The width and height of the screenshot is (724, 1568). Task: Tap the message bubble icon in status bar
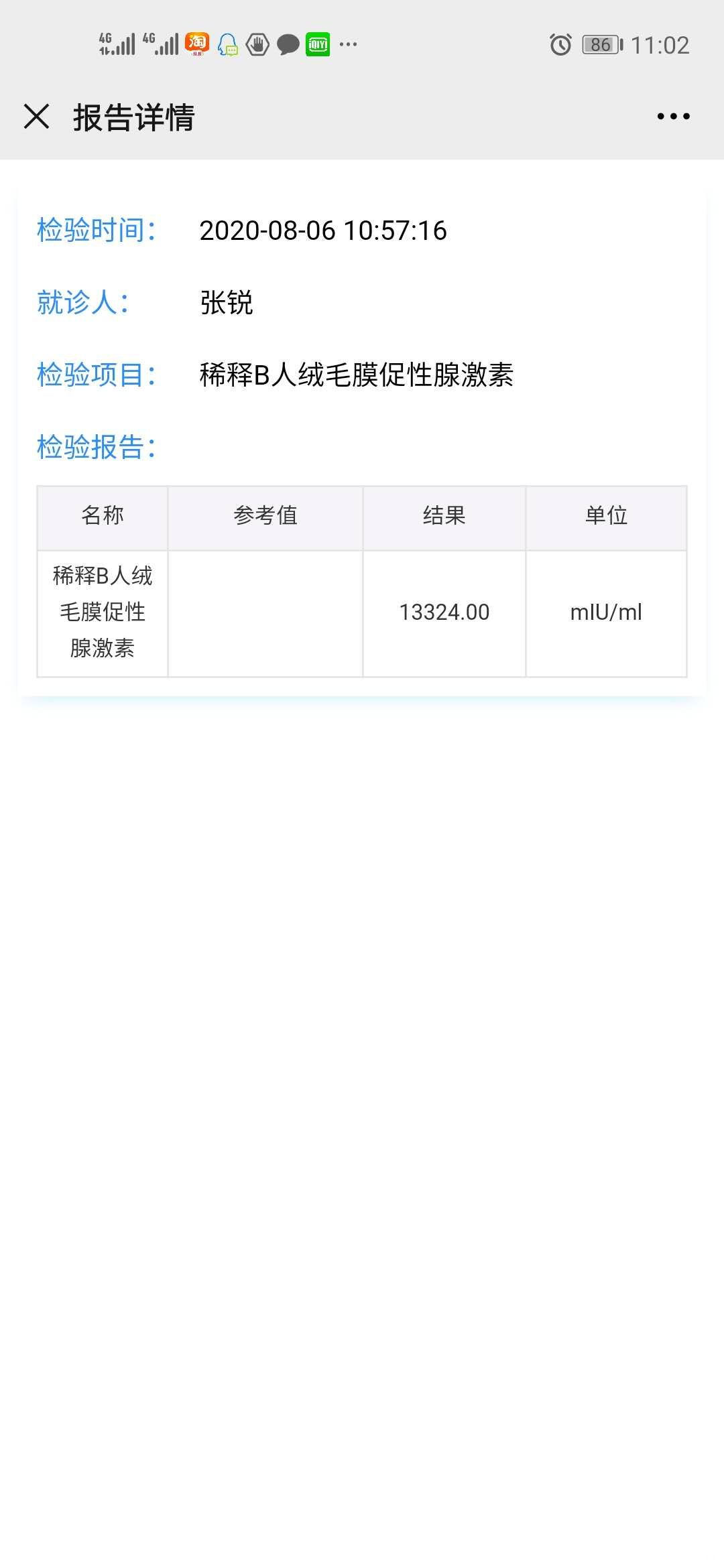[x=288, y=44]
